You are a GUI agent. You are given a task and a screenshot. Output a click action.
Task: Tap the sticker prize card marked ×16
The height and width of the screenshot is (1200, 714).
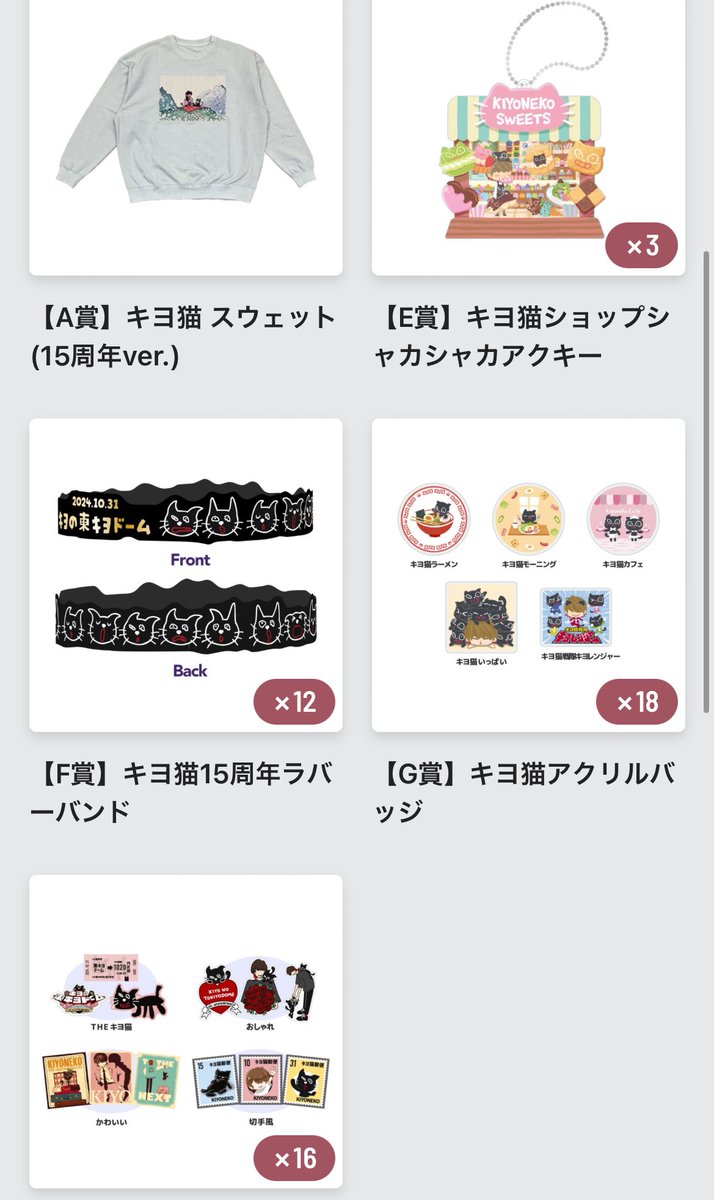pyautogui.click(x=186, y=1030)
